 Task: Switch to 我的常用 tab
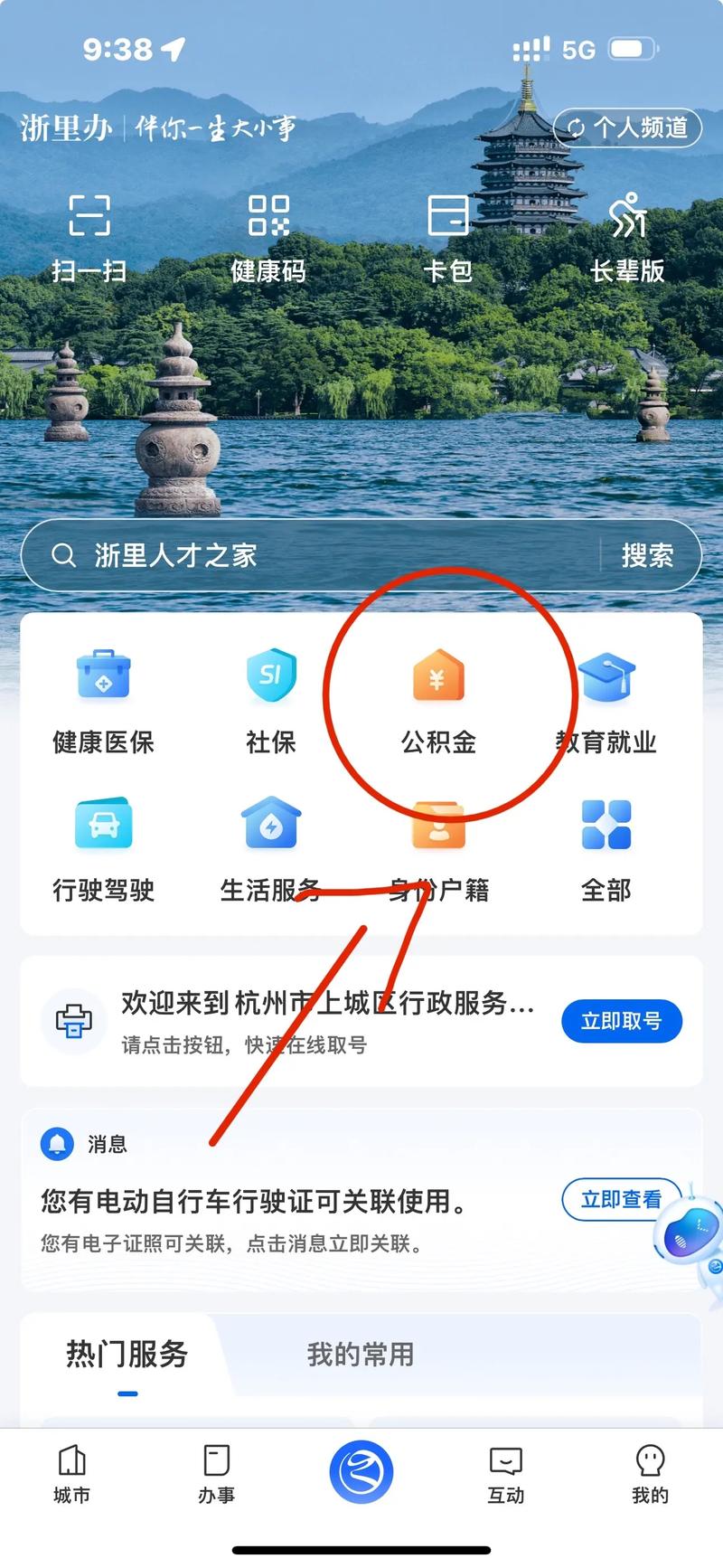click(x=361, y=1355)
